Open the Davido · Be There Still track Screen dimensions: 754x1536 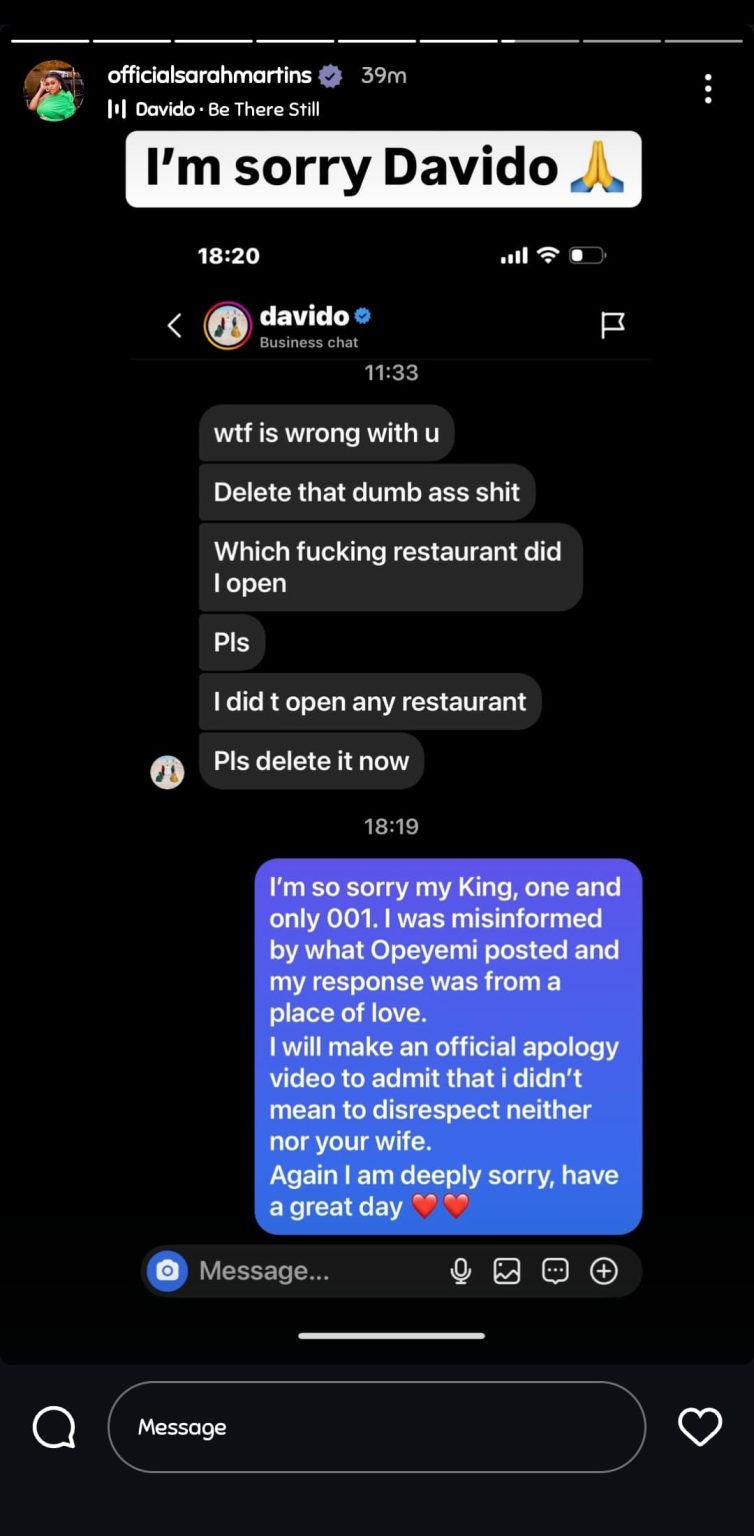click(x=226, y=109)
